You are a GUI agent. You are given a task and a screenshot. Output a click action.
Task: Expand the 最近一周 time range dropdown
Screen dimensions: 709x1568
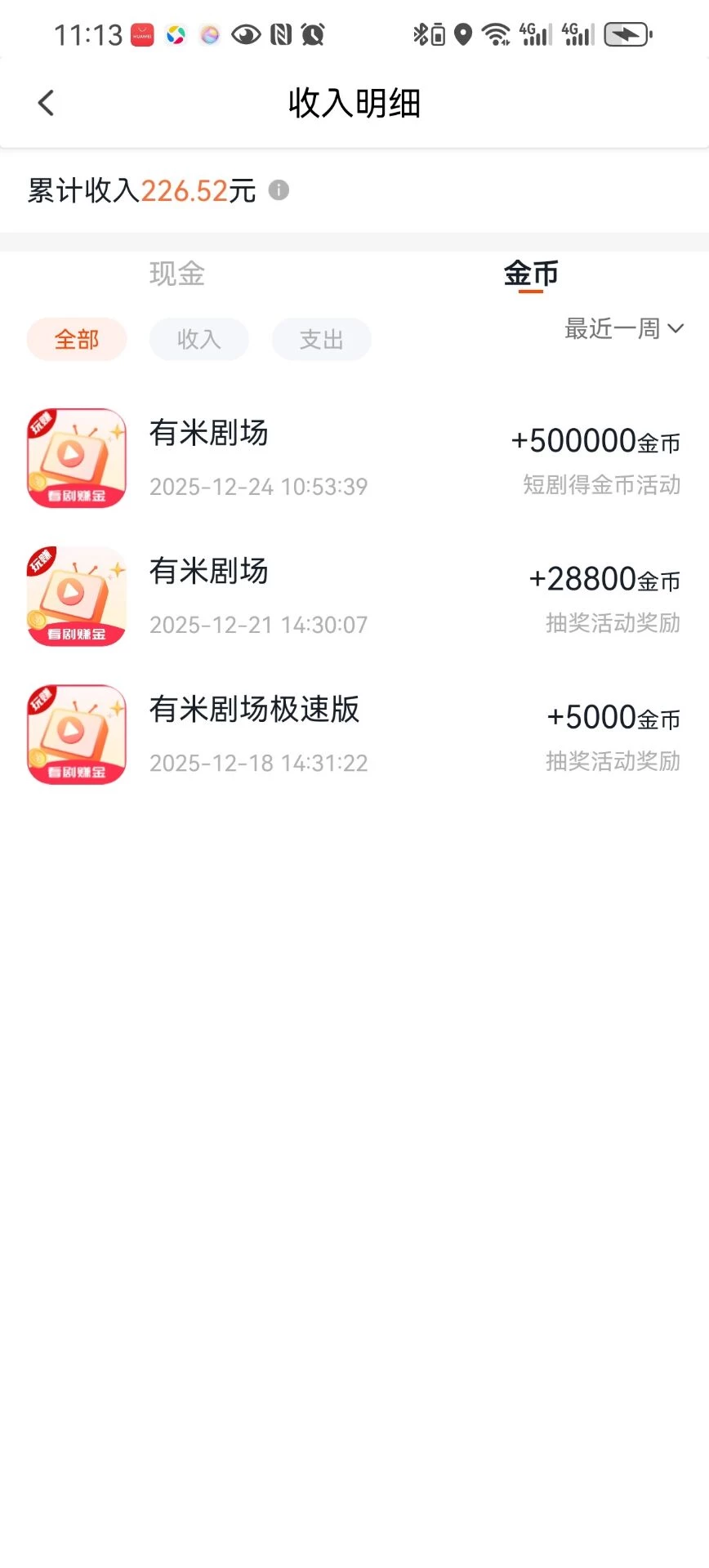624,328
